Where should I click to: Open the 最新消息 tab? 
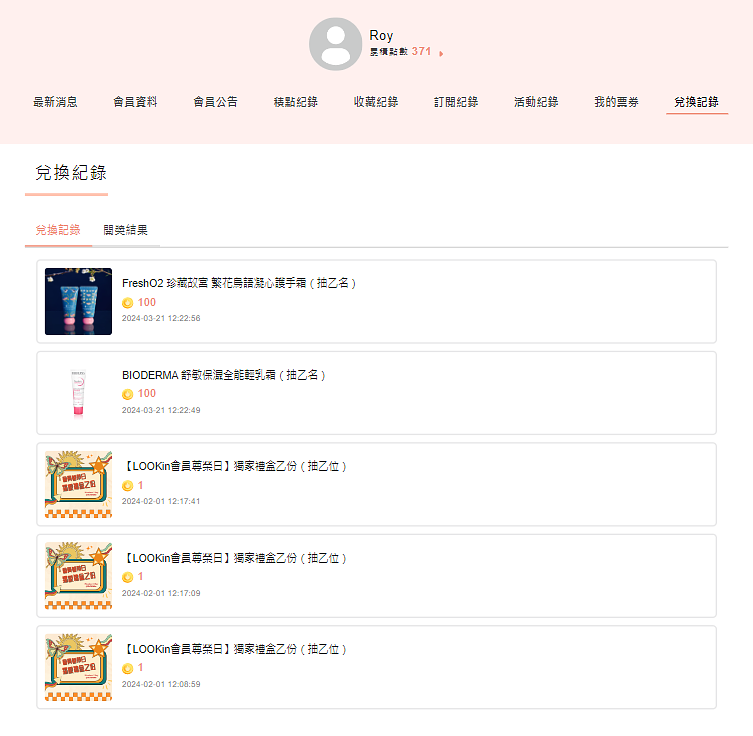click(55, 102)
